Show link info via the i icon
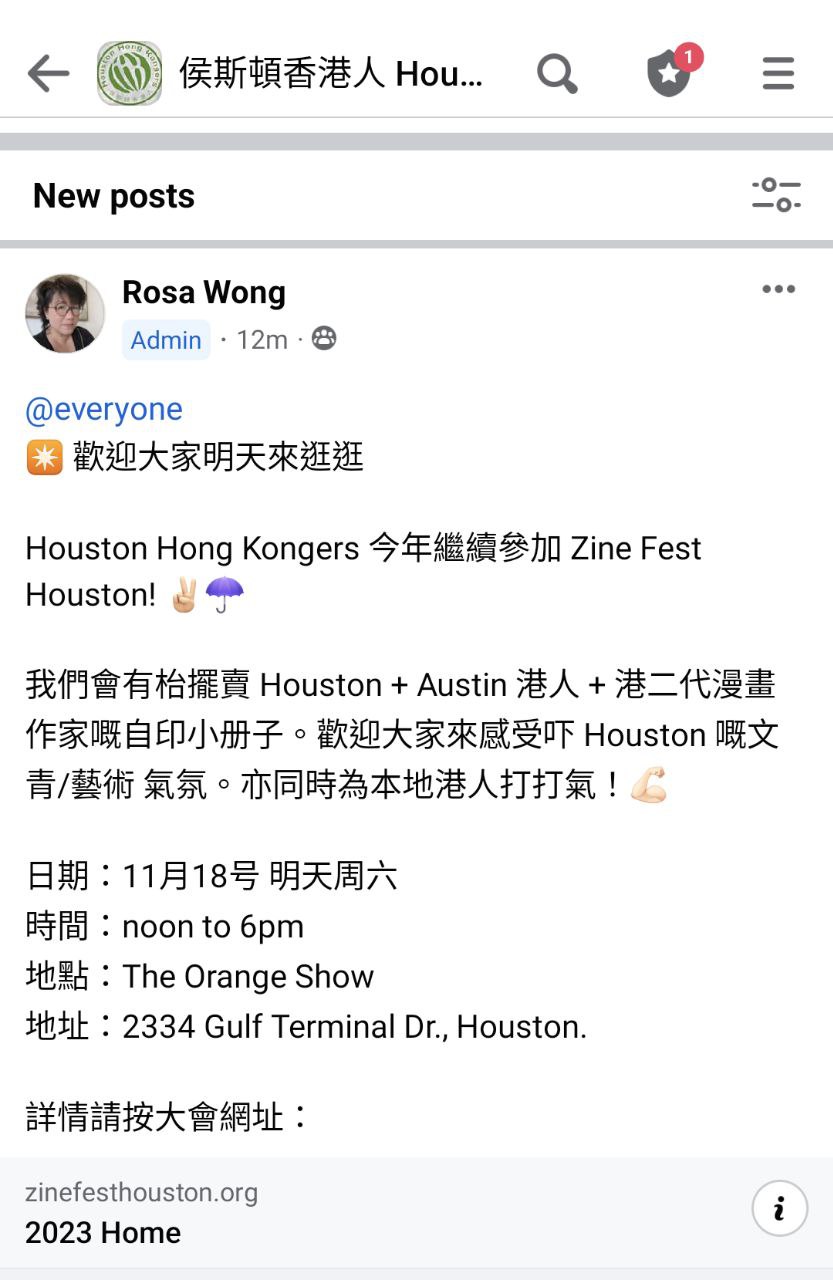This screenshot has width=833, height=1280. coord(778,1210)
